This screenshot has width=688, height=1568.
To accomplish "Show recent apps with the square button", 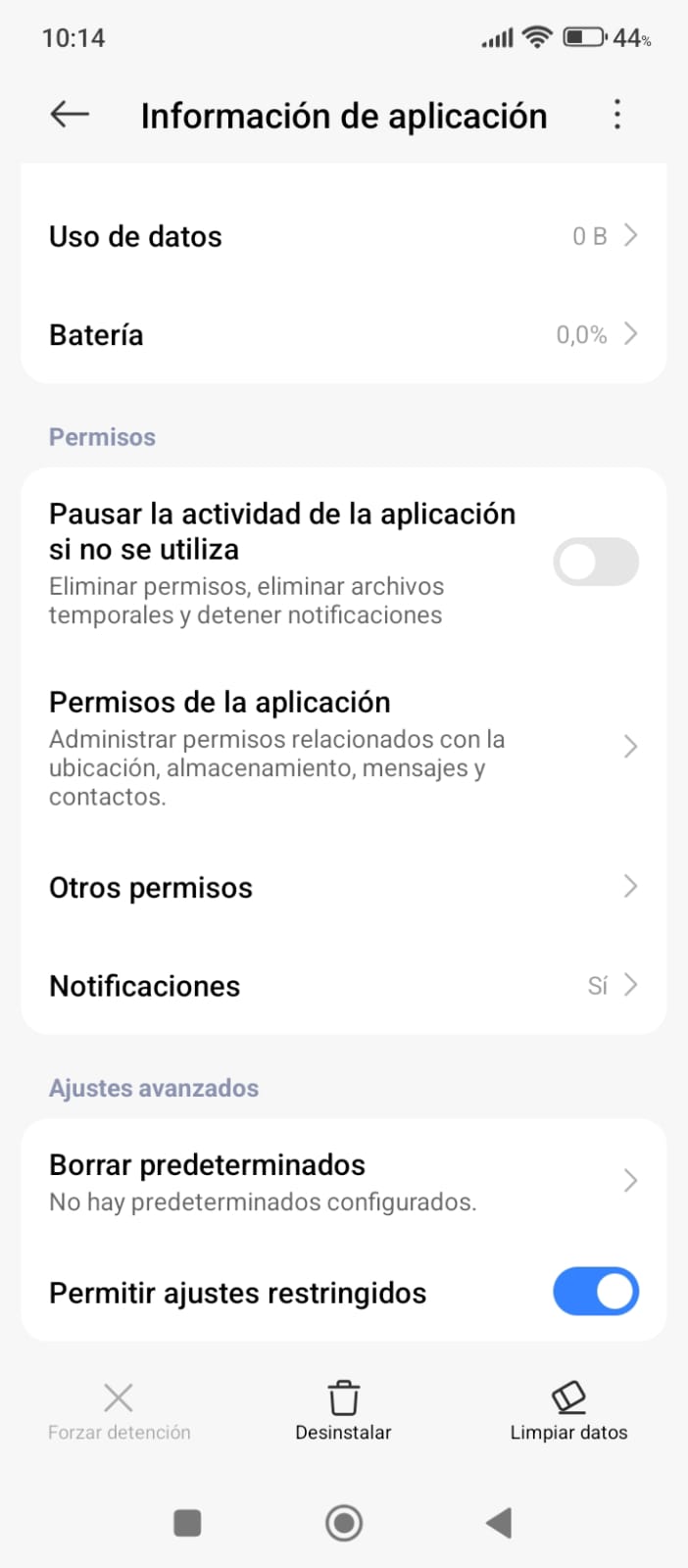I will coord(187,1523).
